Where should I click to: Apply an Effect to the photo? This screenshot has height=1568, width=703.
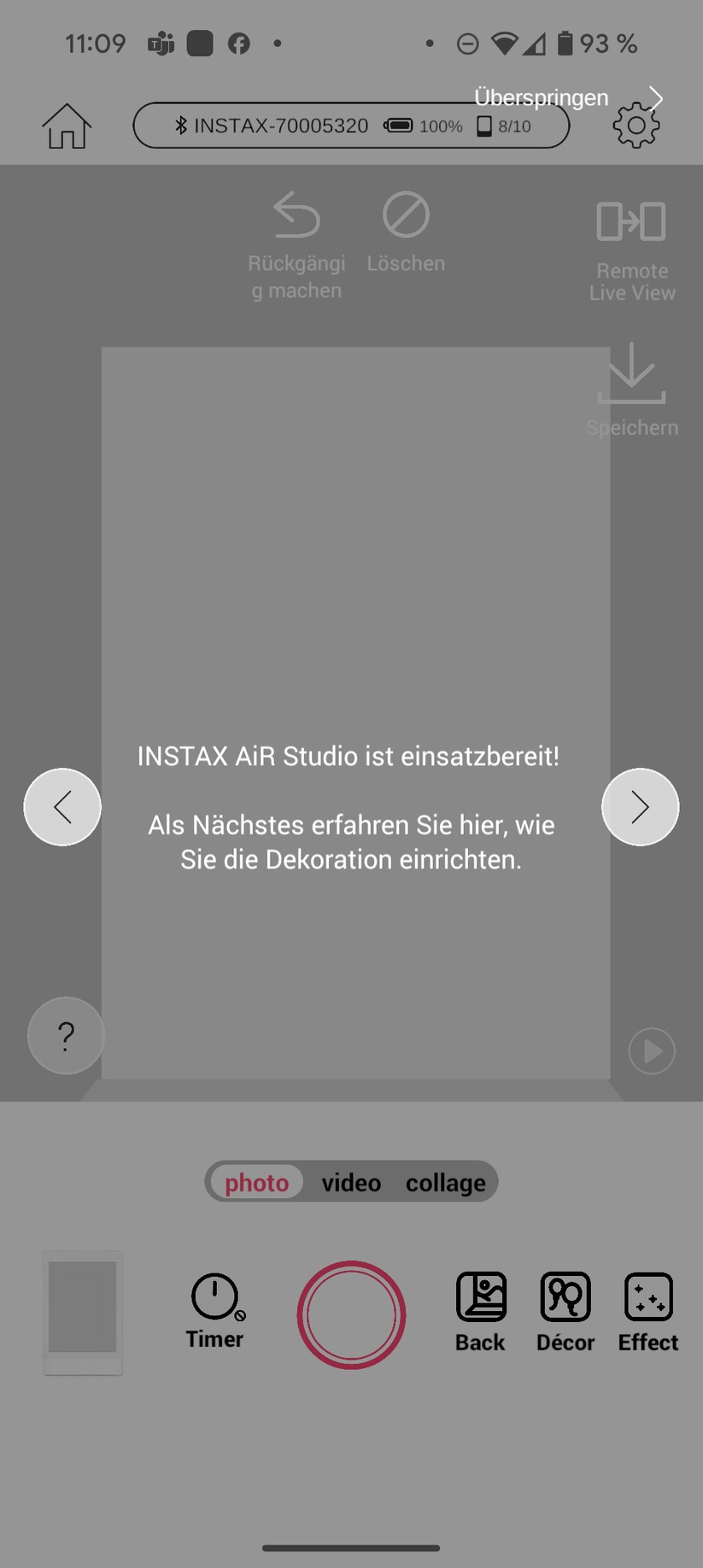click(x=647, y=1298)
